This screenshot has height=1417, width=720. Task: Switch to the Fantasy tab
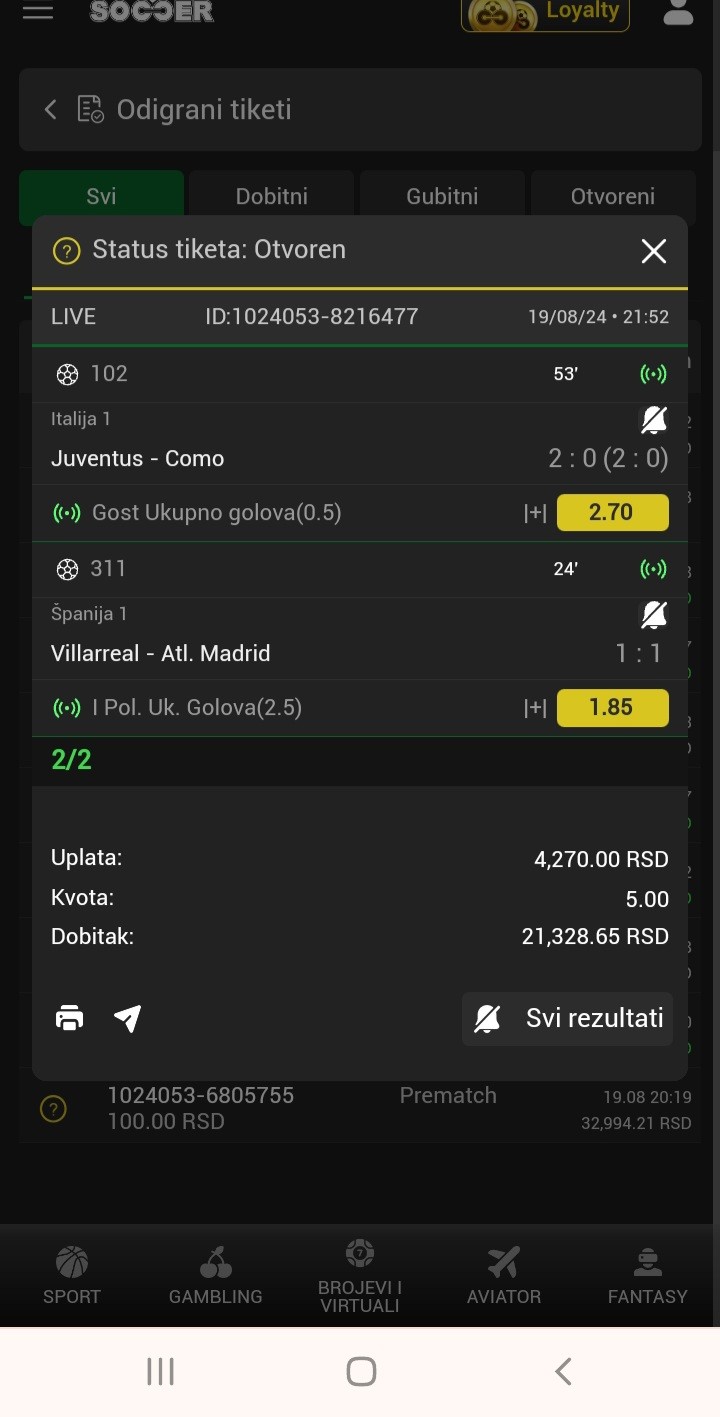648,1276
